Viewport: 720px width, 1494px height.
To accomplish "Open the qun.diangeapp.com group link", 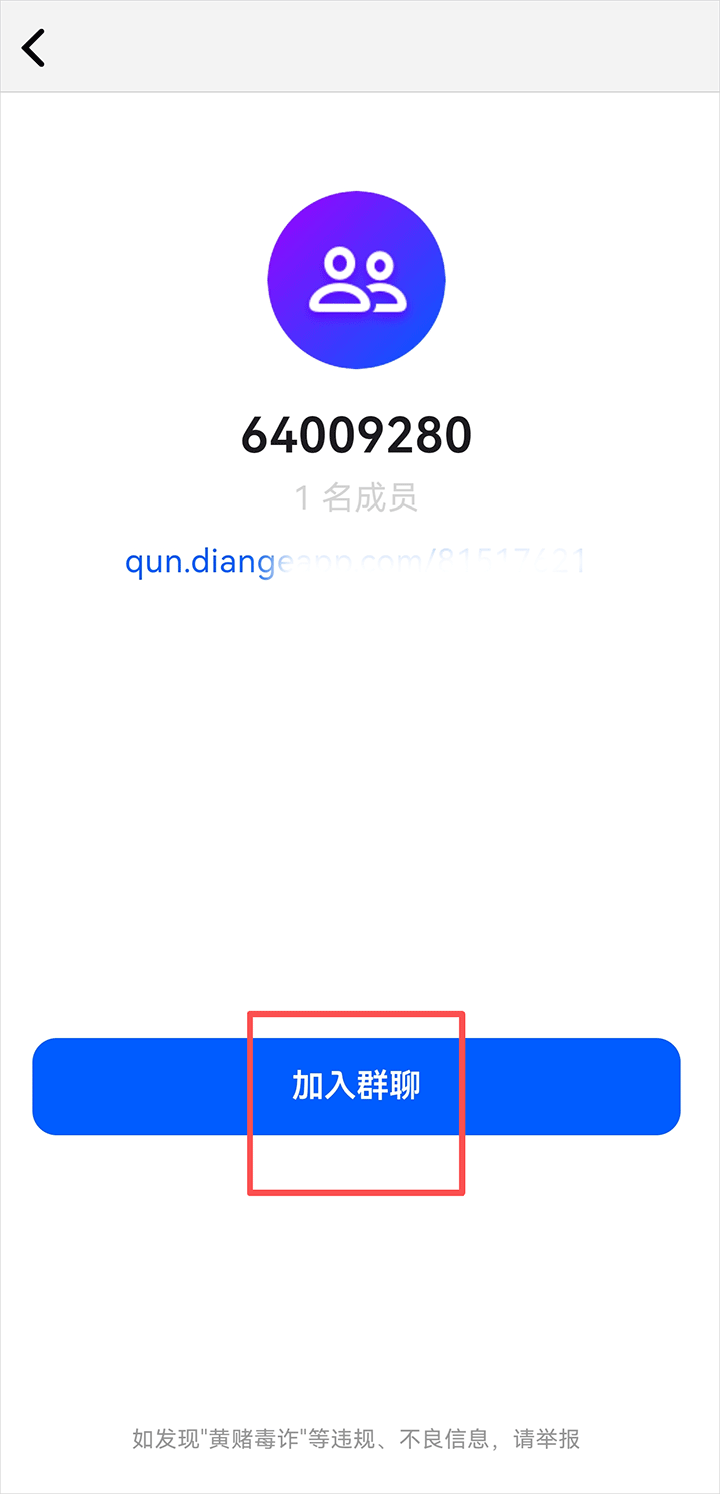I will [x=354, y=561].
